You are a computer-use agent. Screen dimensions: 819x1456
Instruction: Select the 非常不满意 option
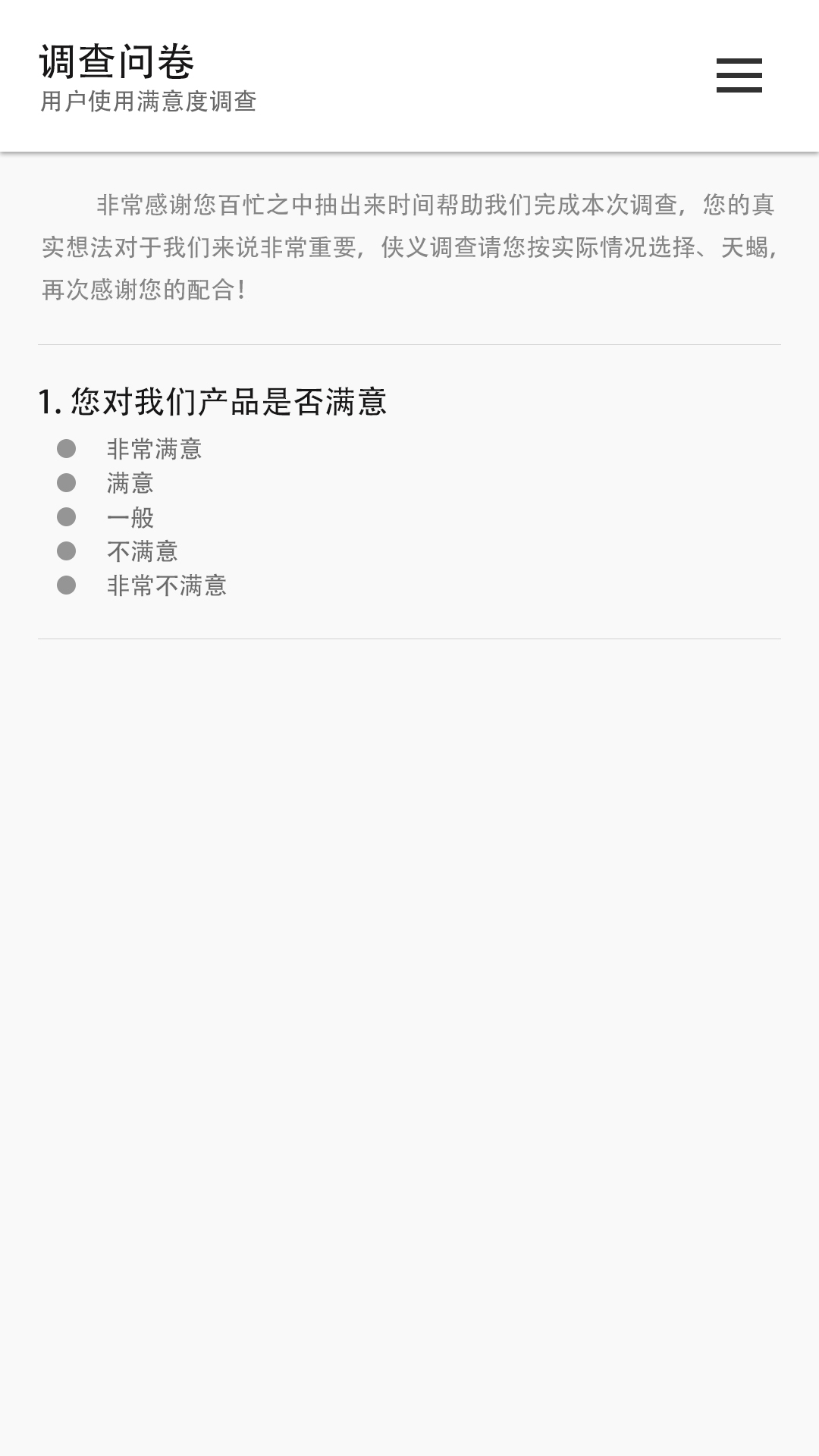pyautogui.click(x=67, y=585)
